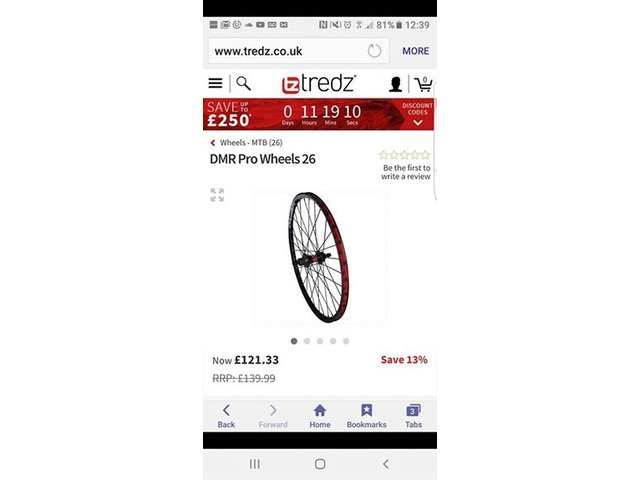Expand the Discount Codes banner
The width and height of the screenshot is (640, 480).
(x=417, y=114)
